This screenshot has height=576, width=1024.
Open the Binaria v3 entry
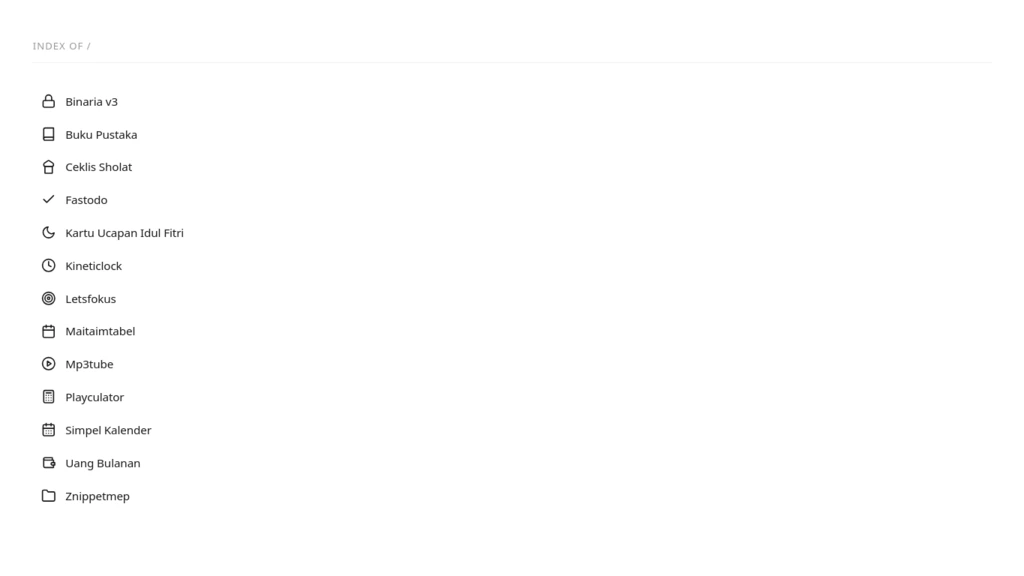tap(91, 102)
